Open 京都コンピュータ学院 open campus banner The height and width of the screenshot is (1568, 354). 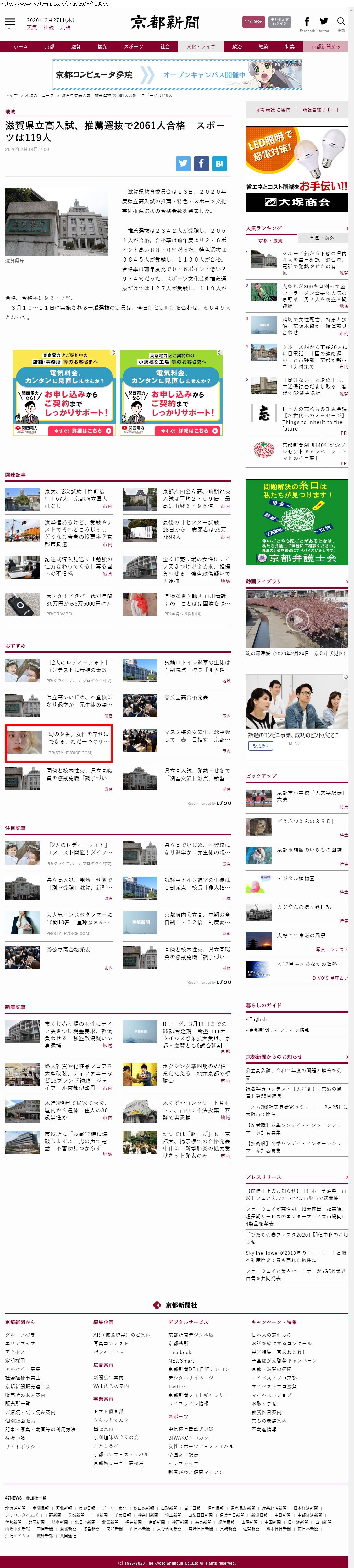click(176, 75)
